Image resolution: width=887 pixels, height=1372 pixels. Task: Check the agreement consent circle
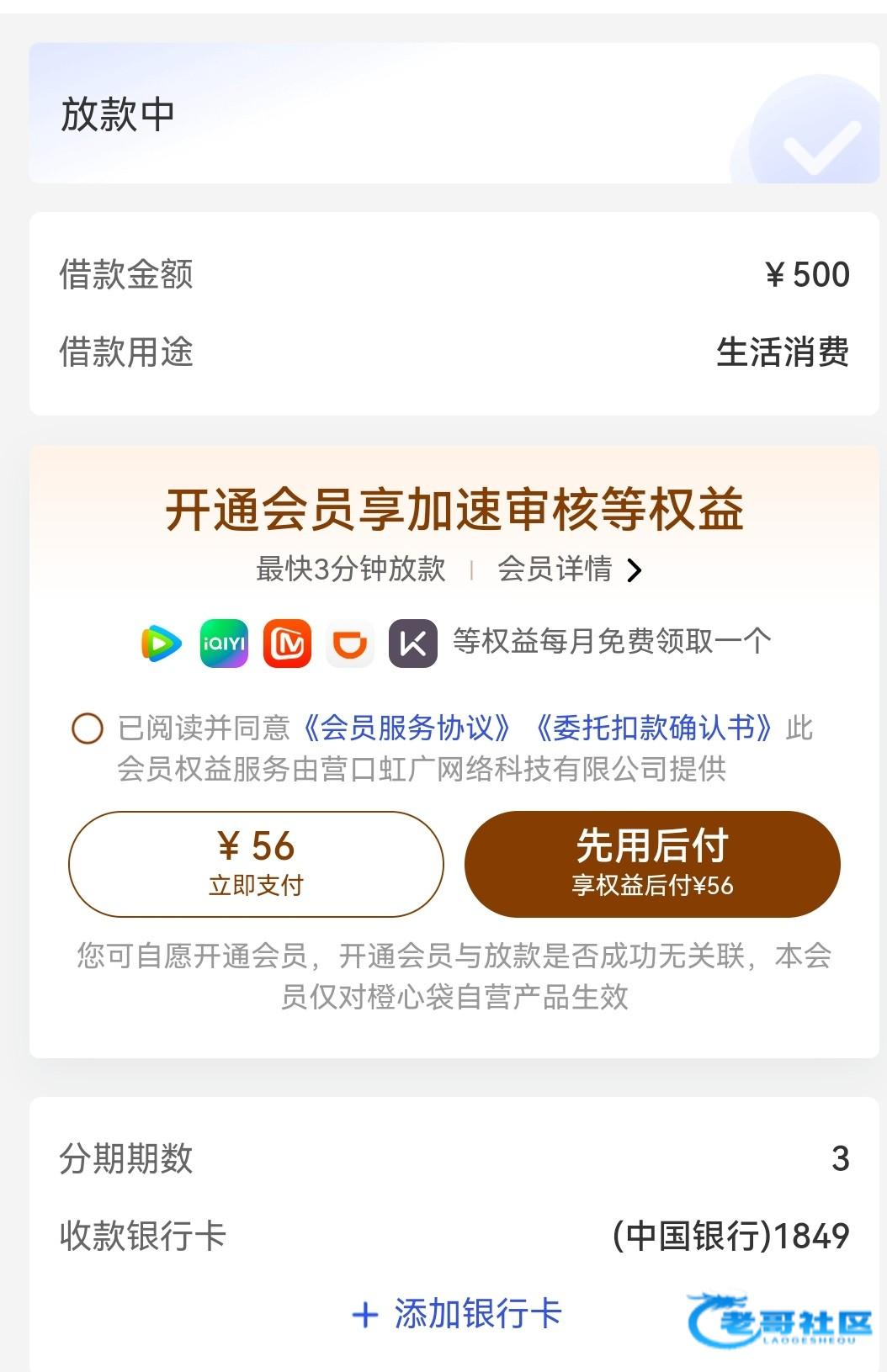pyautogui.click(x=88, y=728)
